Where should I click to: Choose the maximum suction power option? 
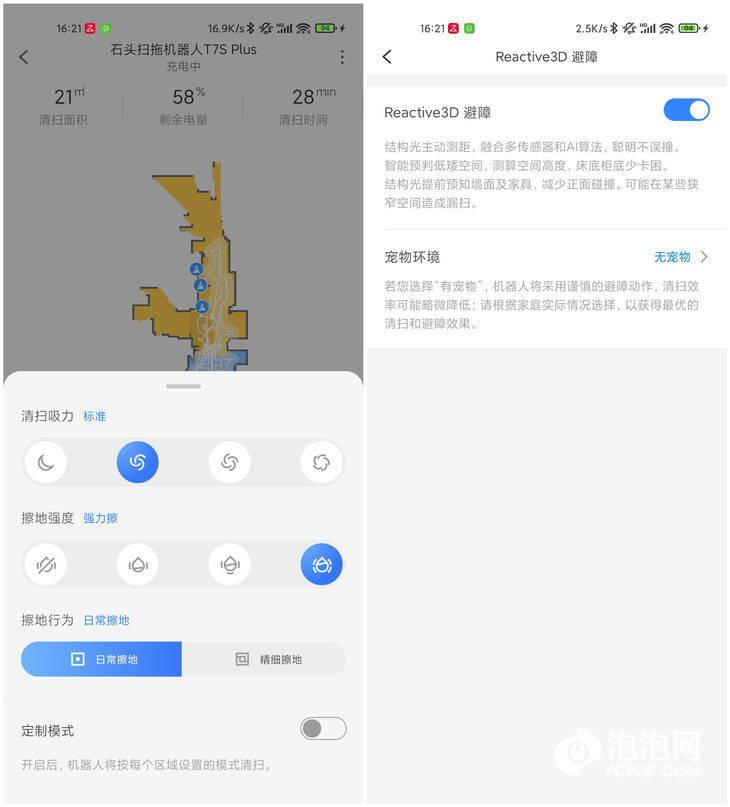pyautogui.click(x=321, y=462)
